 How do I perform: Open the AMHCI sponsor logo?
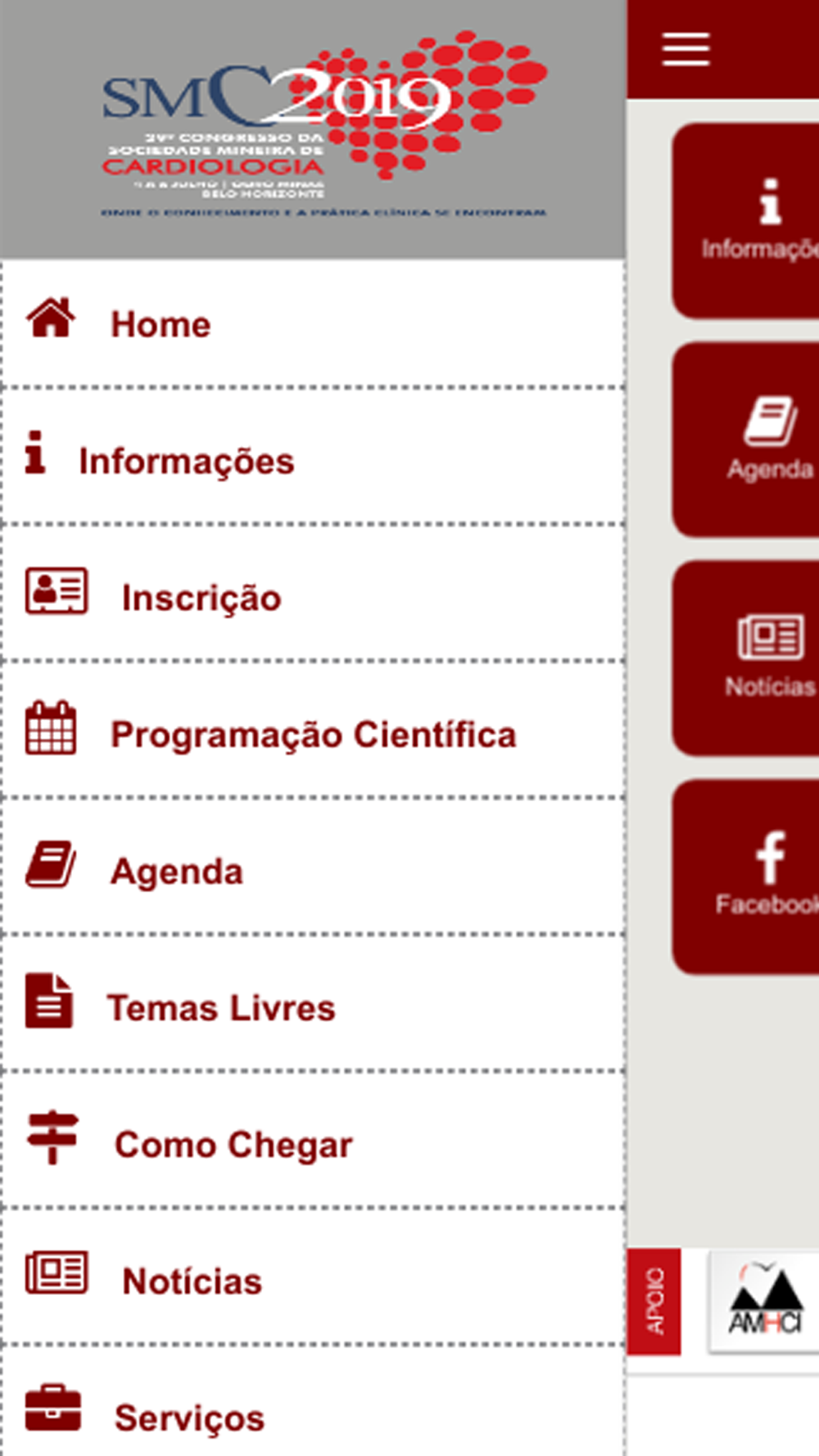pos(765,1302)
